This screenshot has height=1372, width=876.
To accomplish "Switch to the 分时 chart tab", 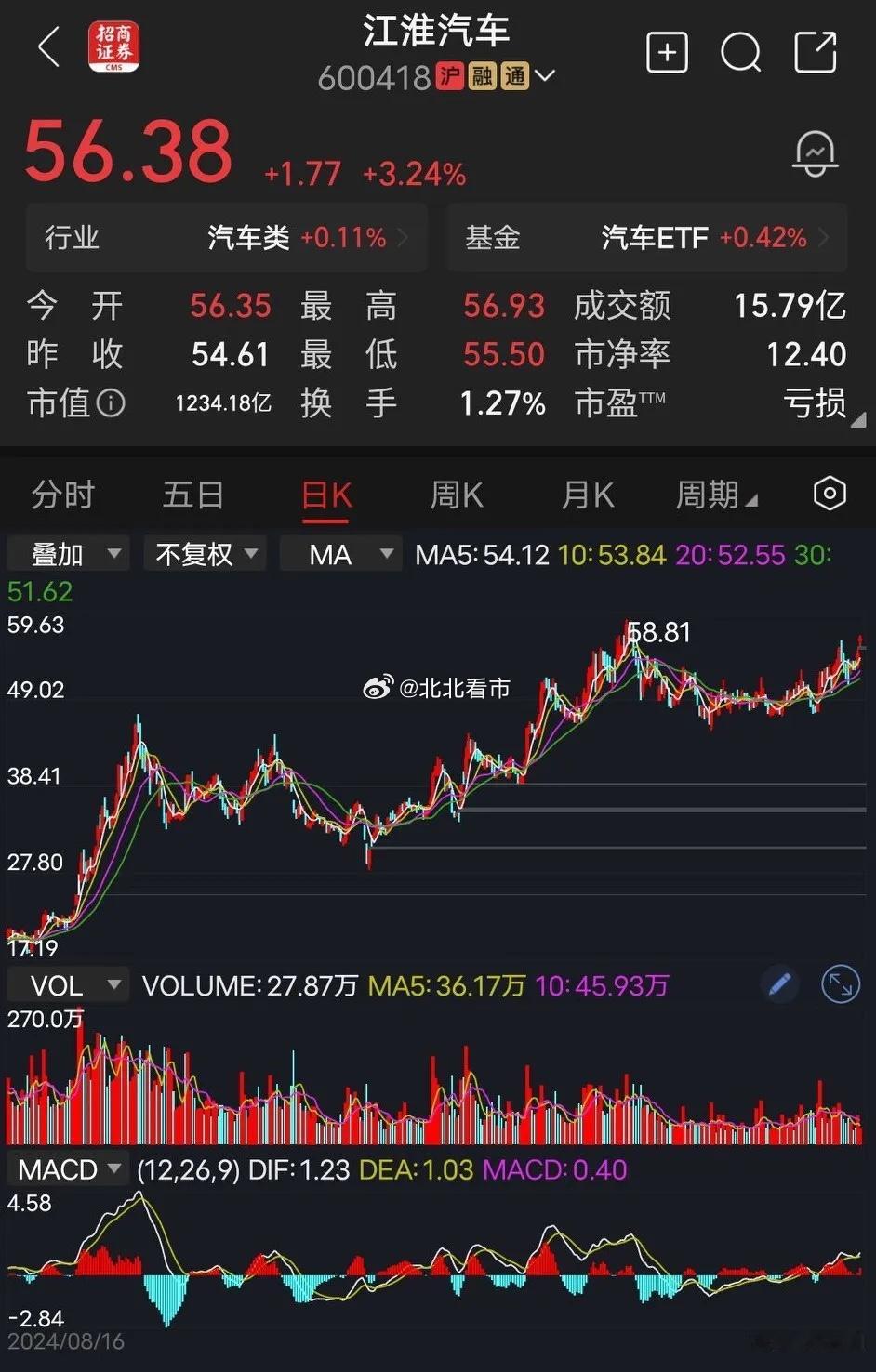I will pyautogui.click(x=61, y=495).
